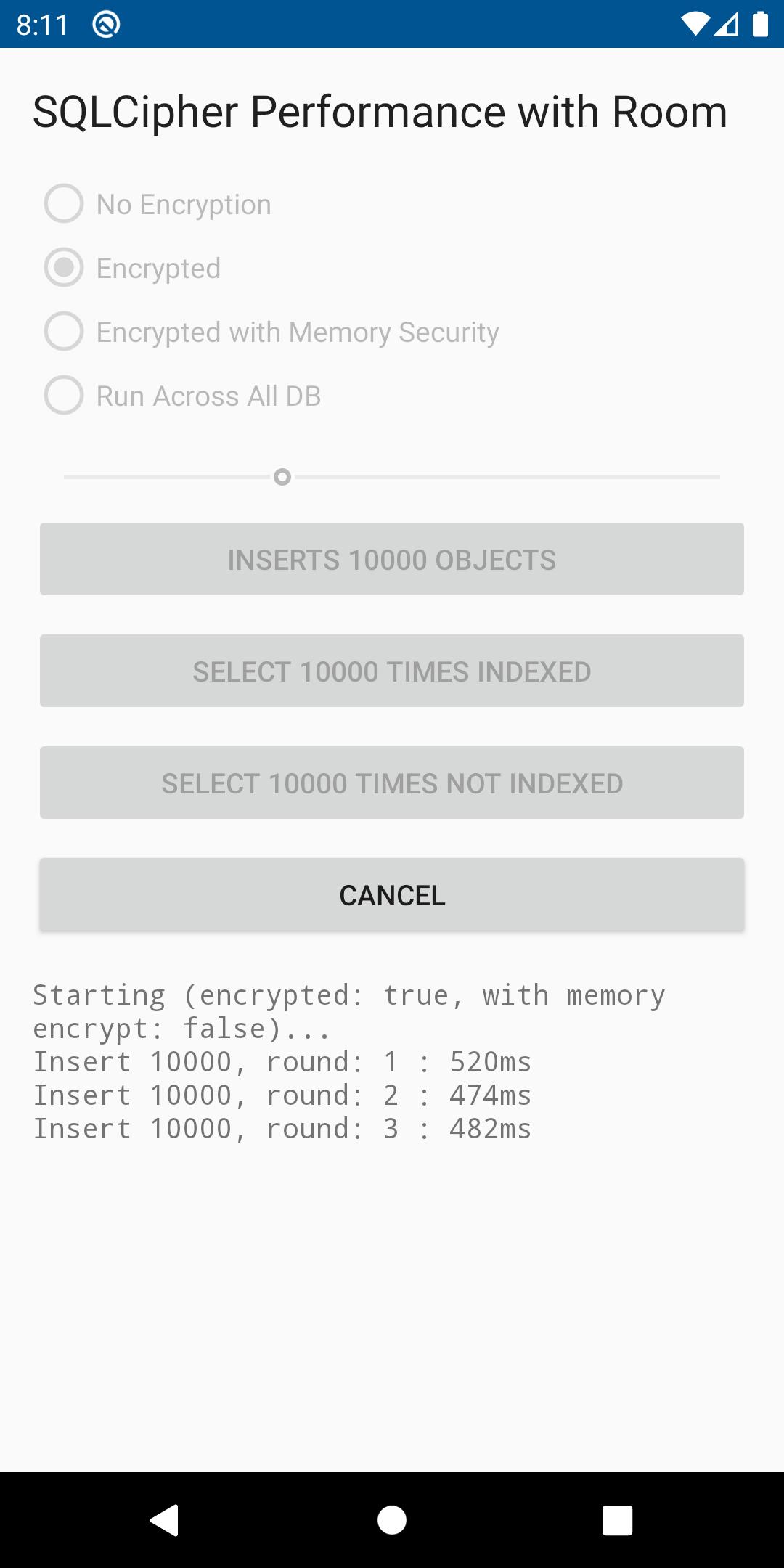Screen dimensions: 784x1568
Task: Open recent apps from navigation bar
Action: [618, 1520]
